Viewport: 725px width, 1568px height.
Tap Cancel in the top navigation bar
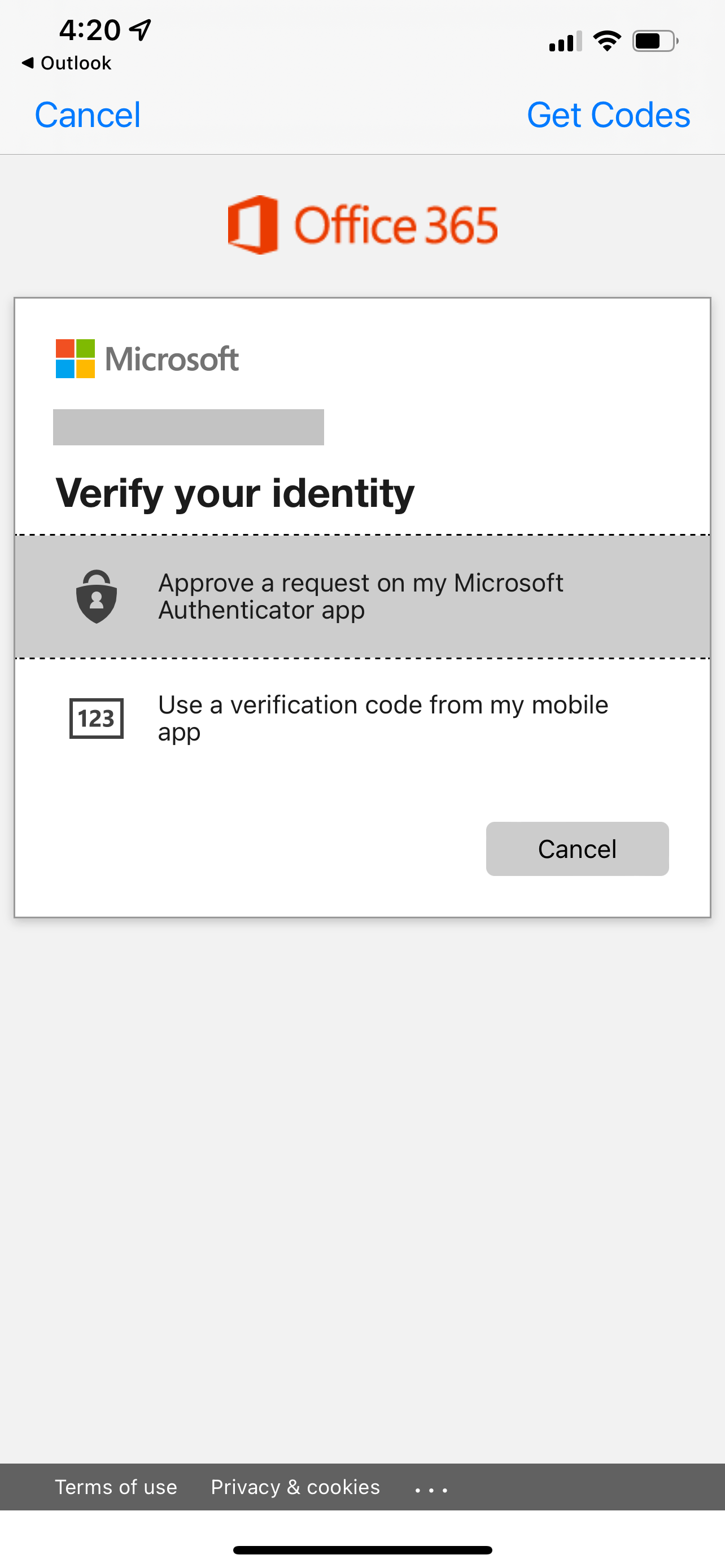pos(88,115)
